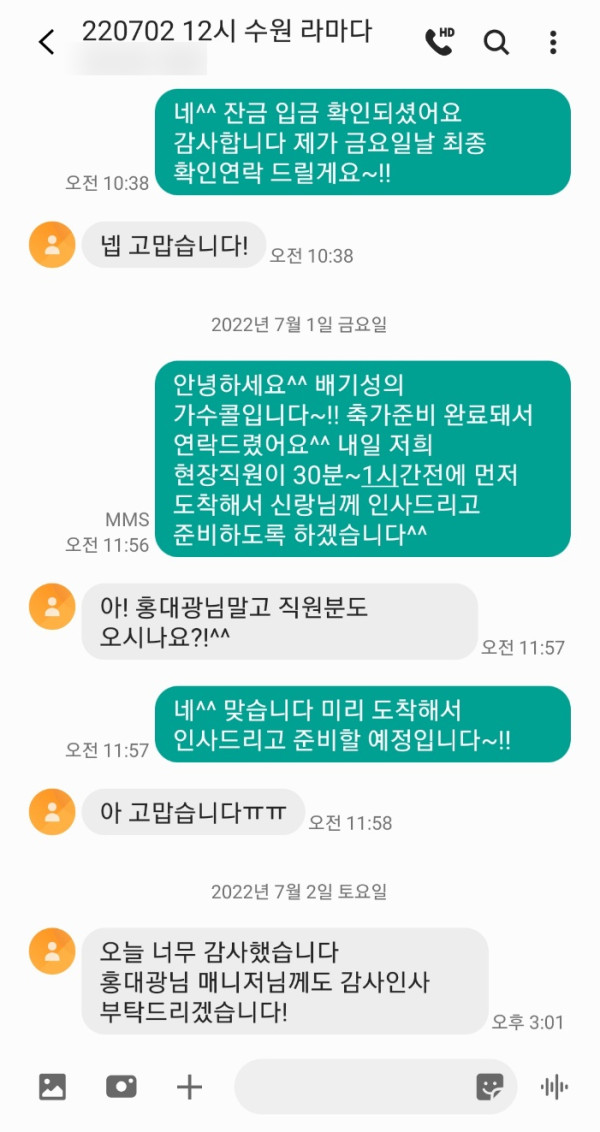Viewport: 600px width, 1132px height.
Task: Focus the message input field
Action: pyautogui.click(x=350, y=1087)
